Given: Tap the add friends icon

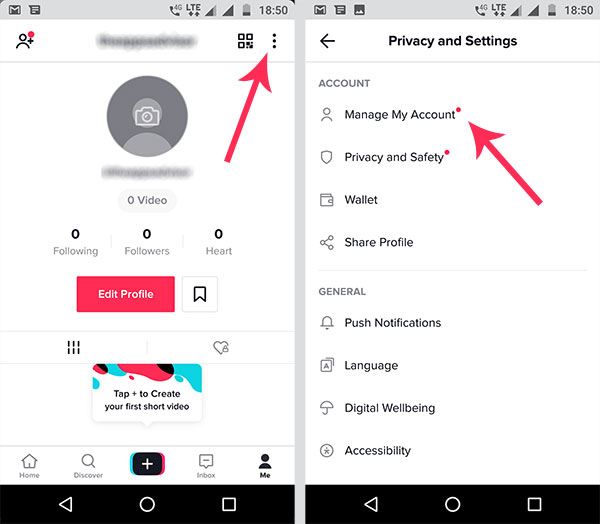Looking at the screenshot, I should click(25, 41).
